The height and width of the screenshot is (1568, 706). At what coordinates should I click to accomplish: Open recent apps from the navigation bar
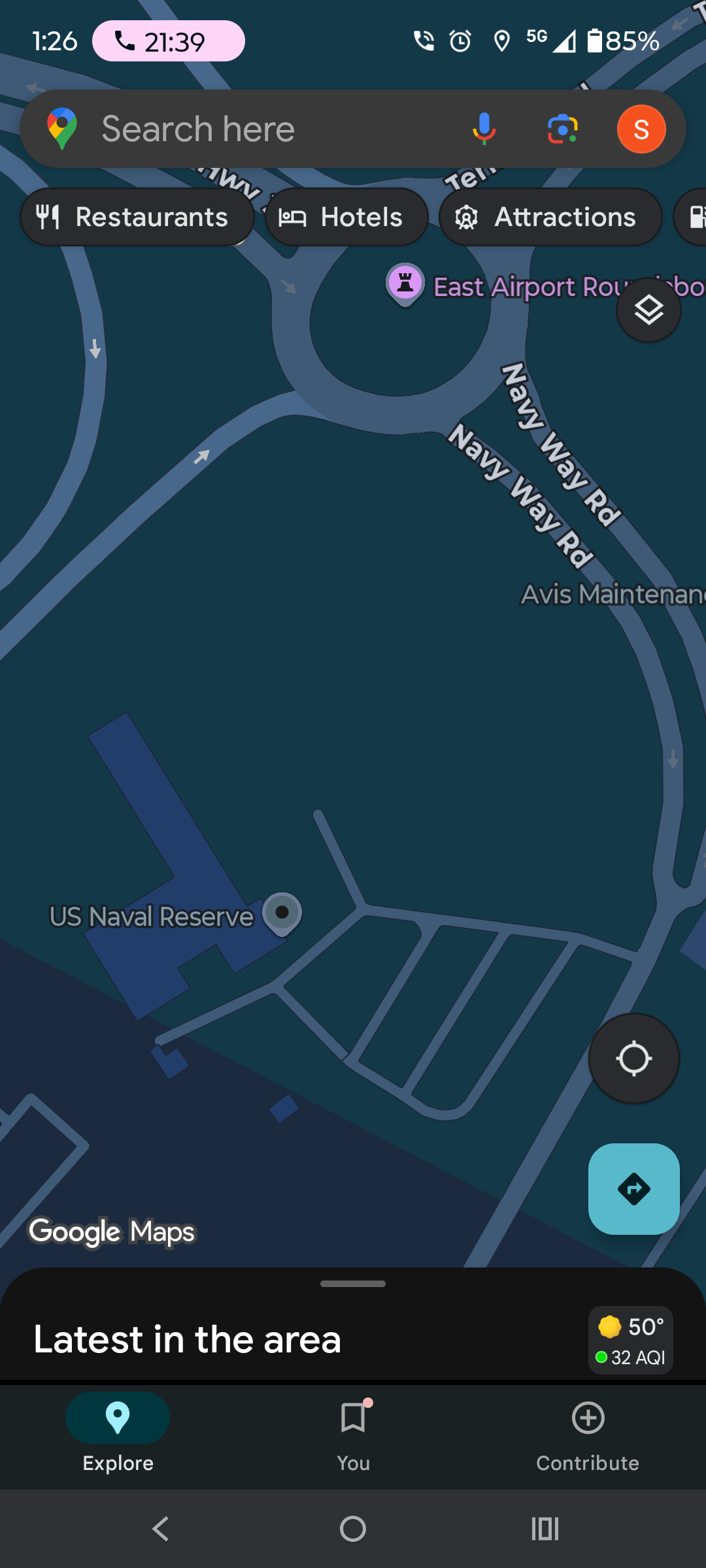[x=545, y=1529]
